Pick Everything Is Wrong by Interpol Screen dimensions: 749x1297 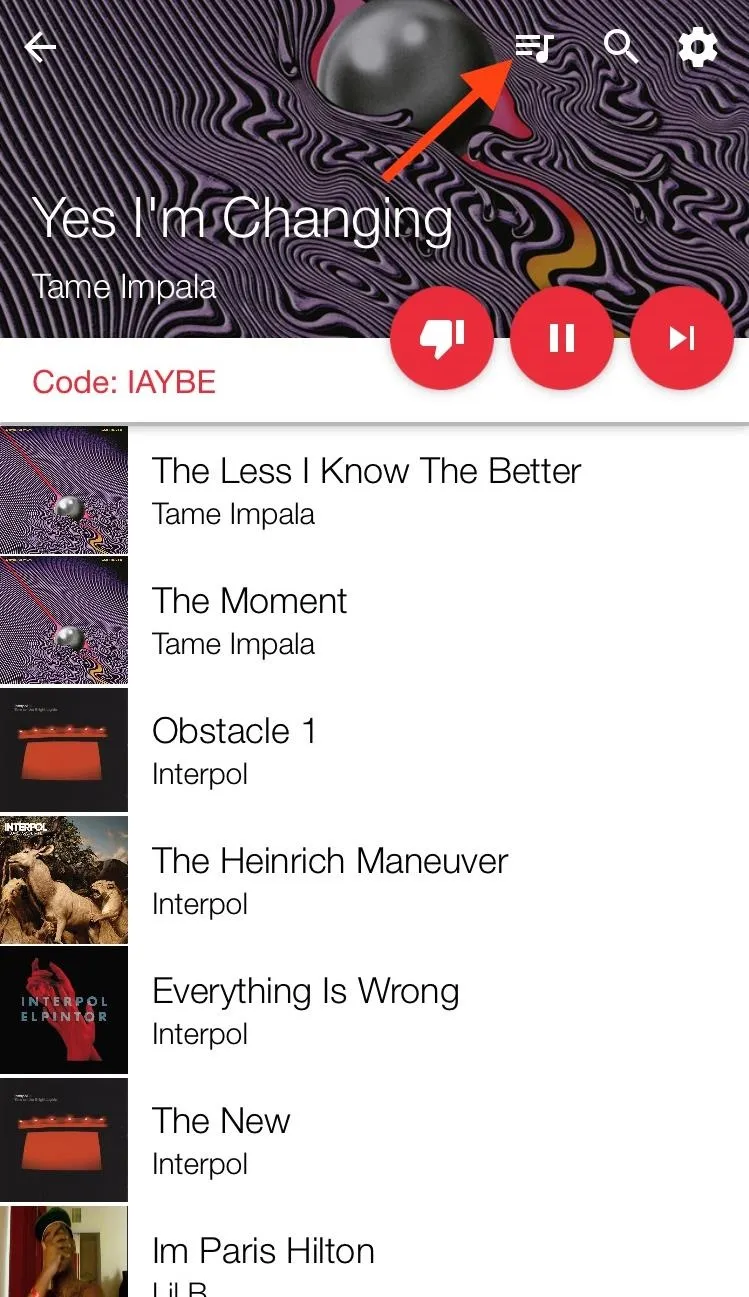click(x=374, y=1010)
